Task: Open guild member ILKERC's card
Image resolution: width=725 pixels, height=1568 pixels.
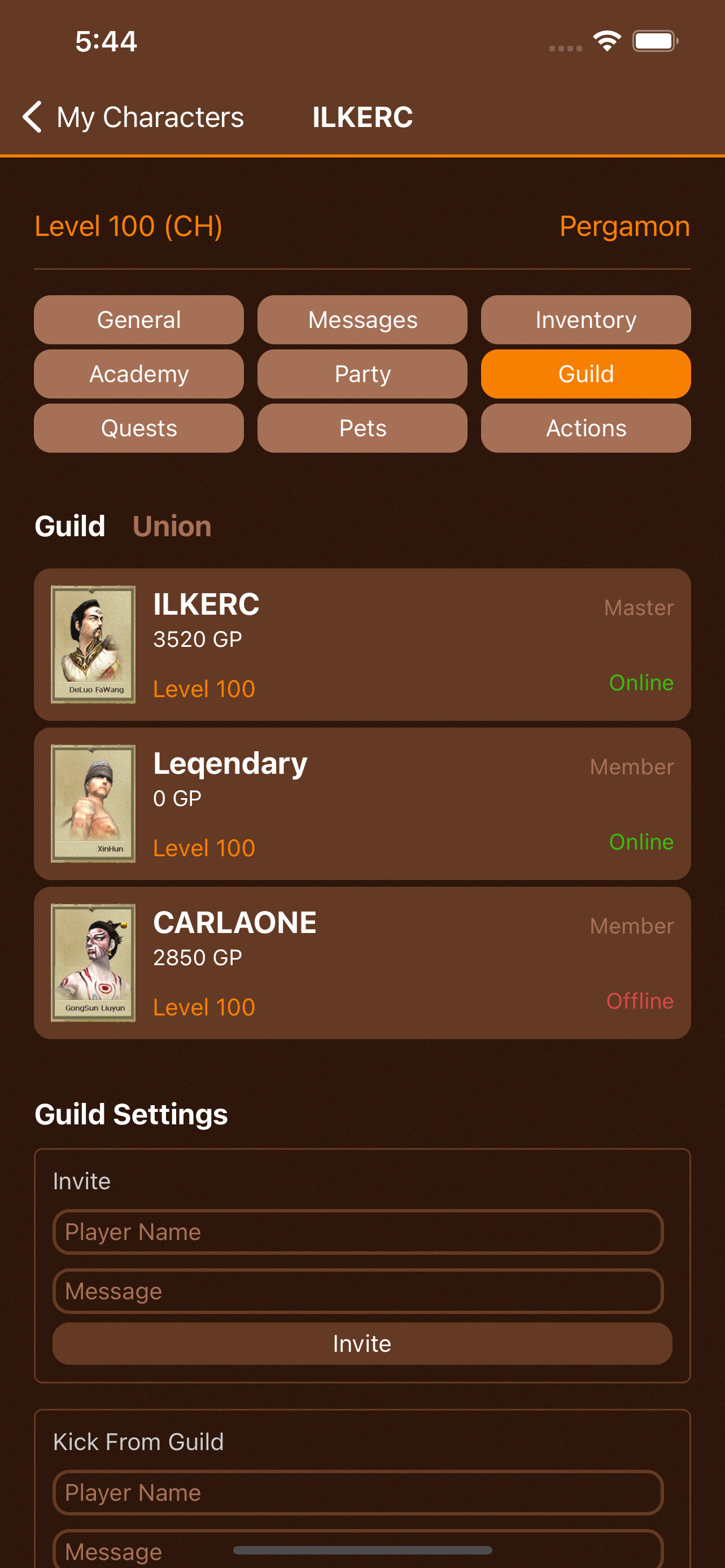Action: tap(362, 645)
